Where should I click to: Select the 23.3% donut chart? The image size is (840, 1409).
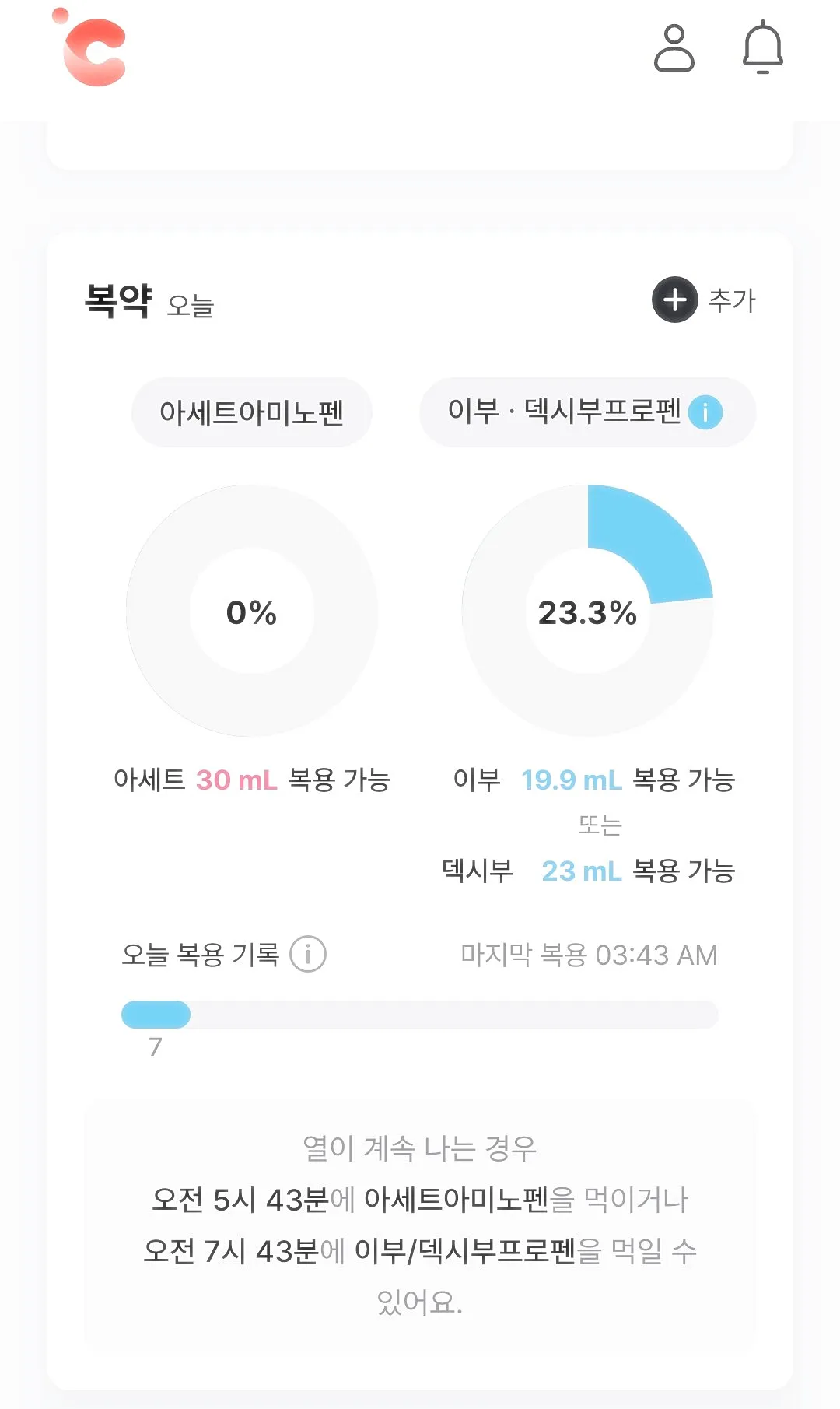[x=589, y=615]
